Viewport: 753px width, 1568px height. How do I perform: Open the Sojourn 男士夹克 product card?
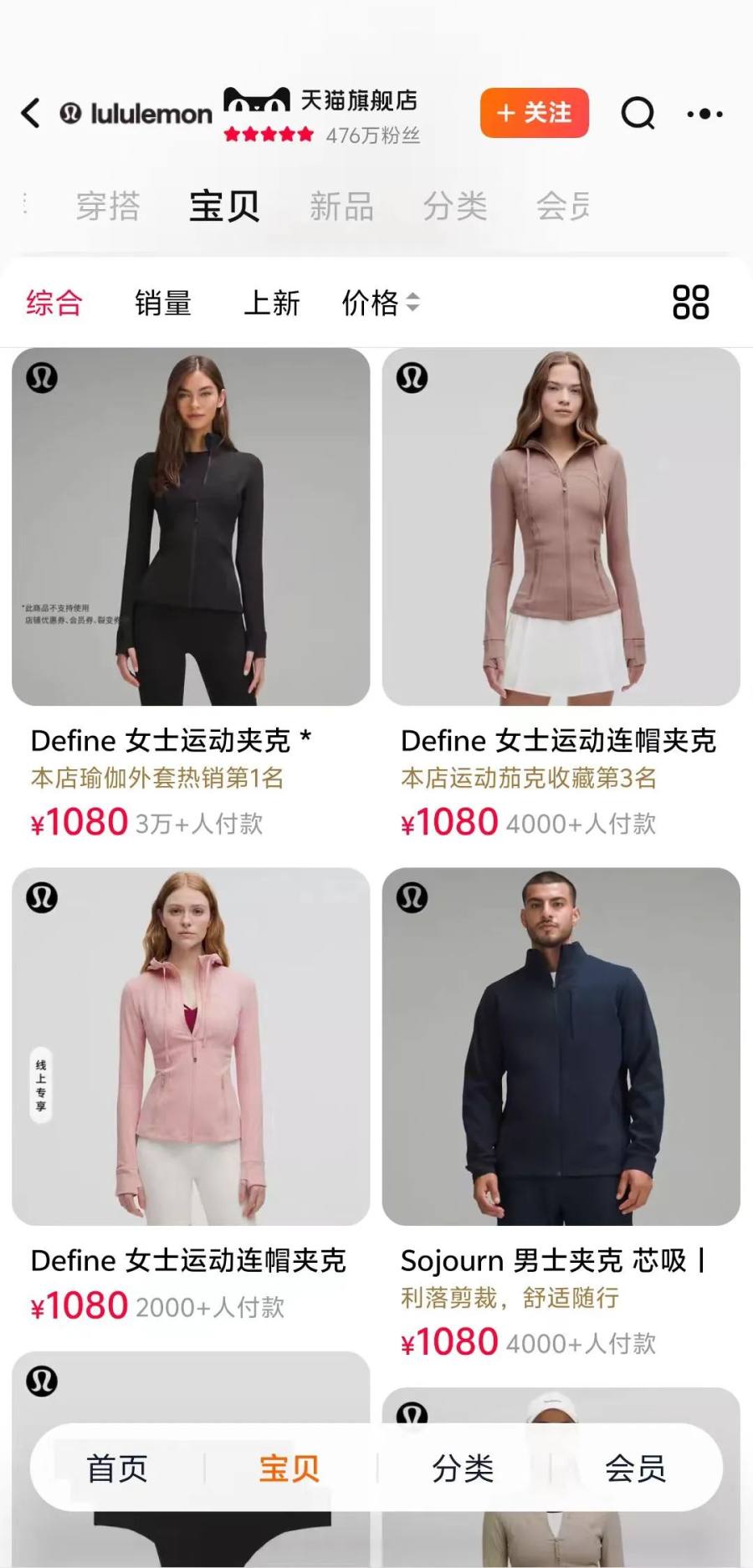coord(561,1112)
